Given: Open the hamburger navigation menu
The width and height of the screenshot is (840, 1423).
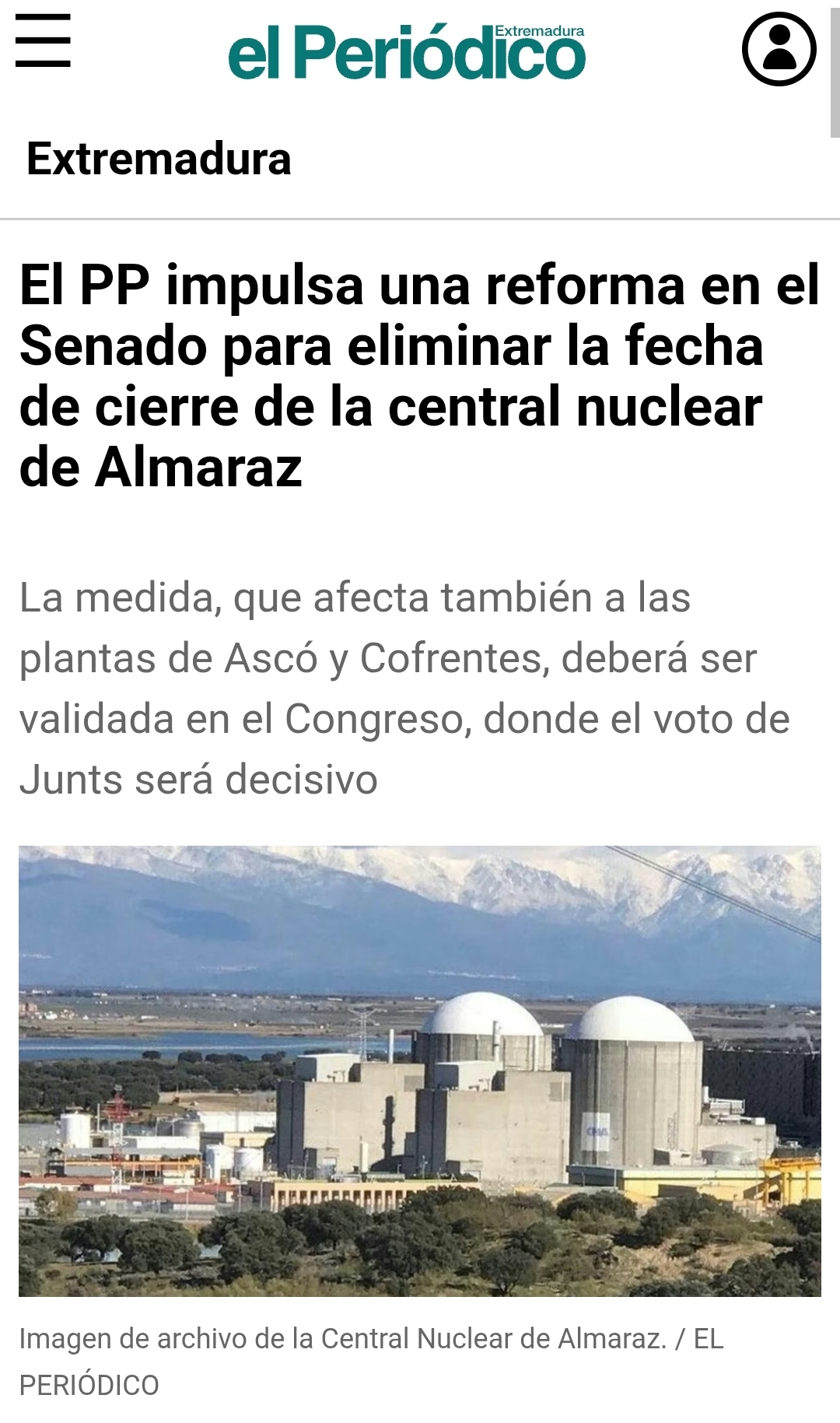Looking at the screenshot, I should (43, 41).
